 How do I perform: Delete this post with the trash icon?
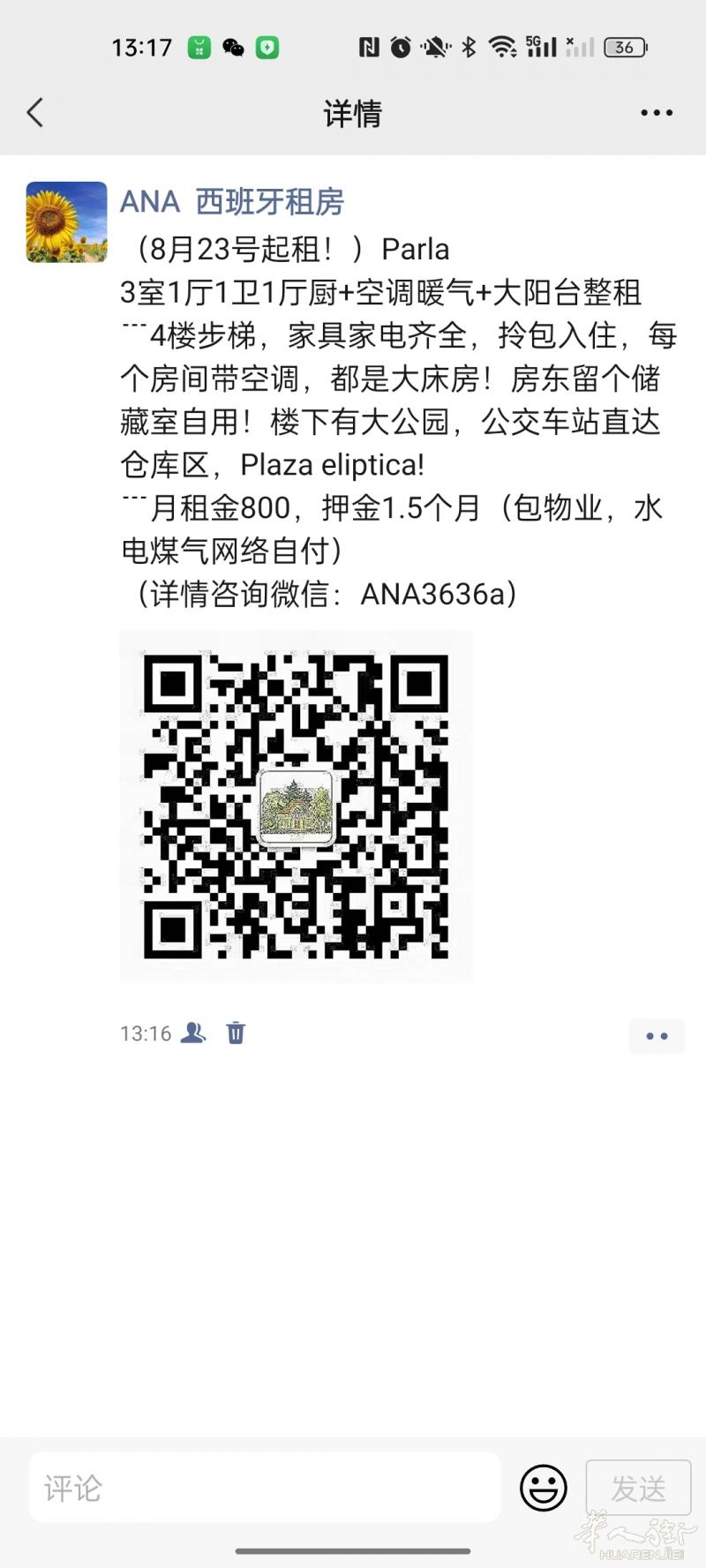(236, 1032)
